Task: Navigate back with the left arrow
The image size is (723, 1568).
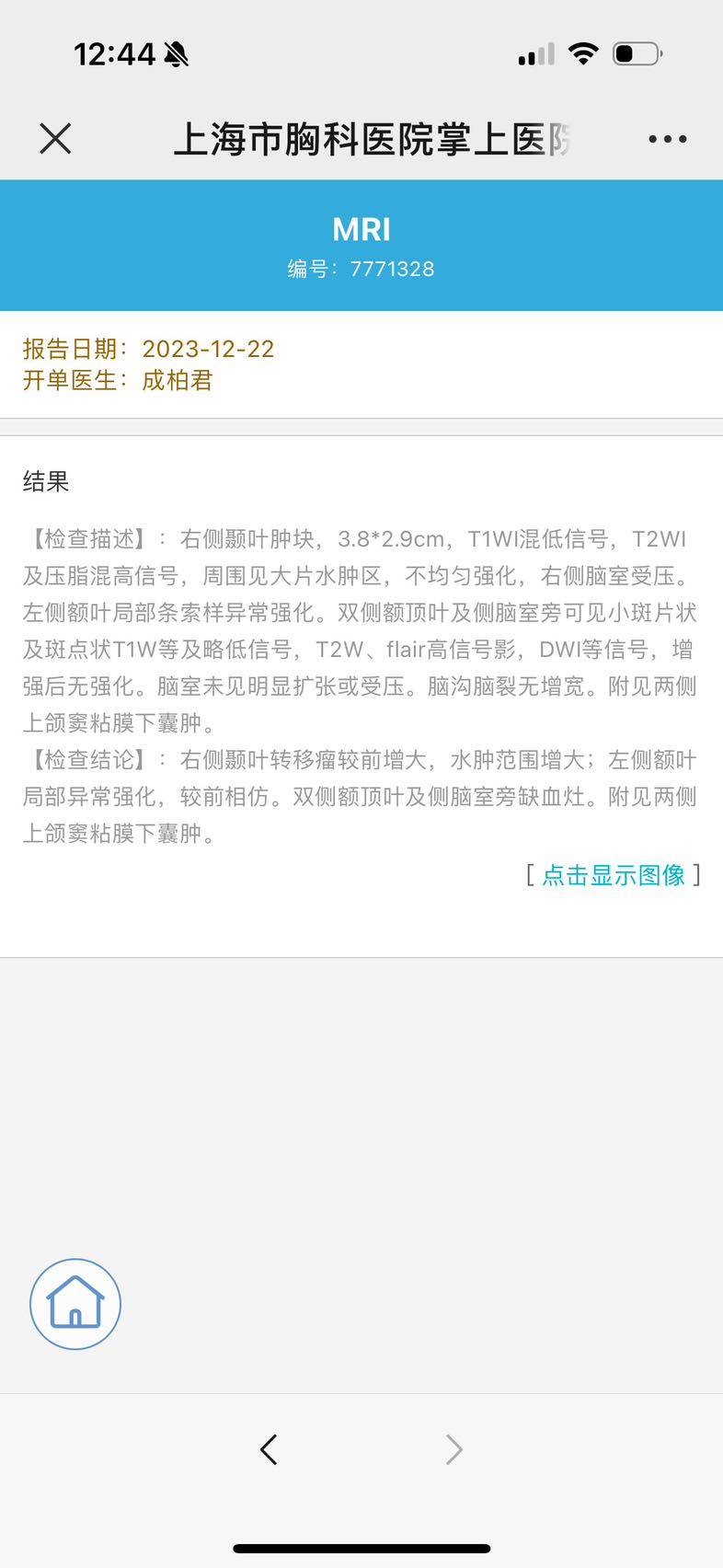Action: point(269,1449)
